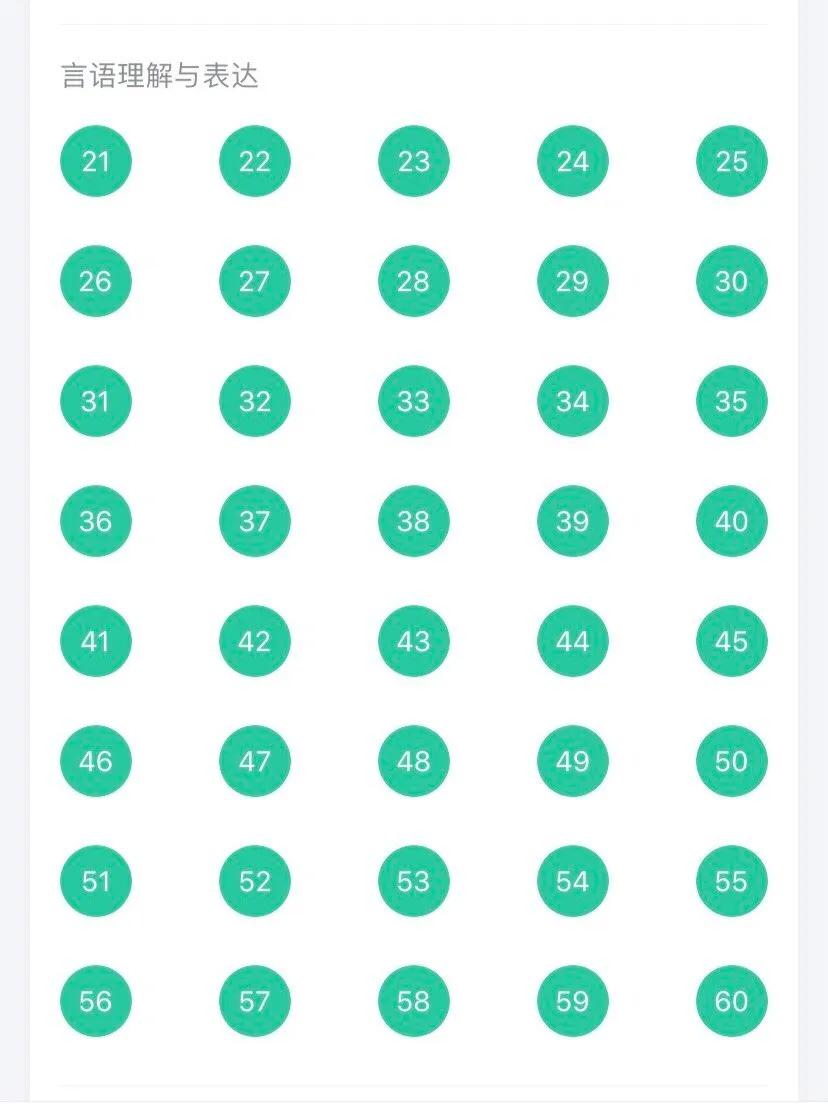Screen dimensions: 828x1104
Task: Open question 60
Action: point(732,1001)
